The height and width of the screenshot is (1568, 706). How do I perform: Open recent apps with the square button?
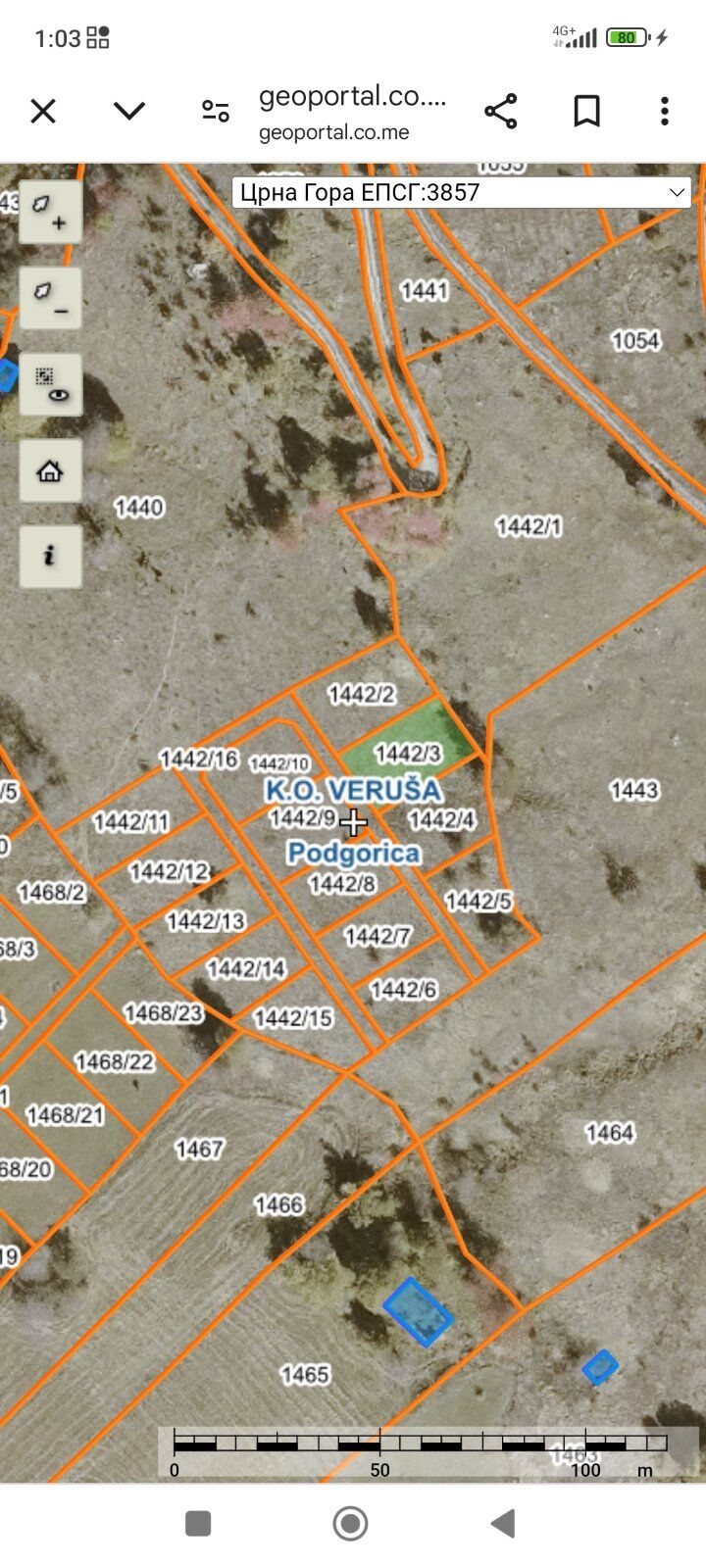[x=198, y=1523]
